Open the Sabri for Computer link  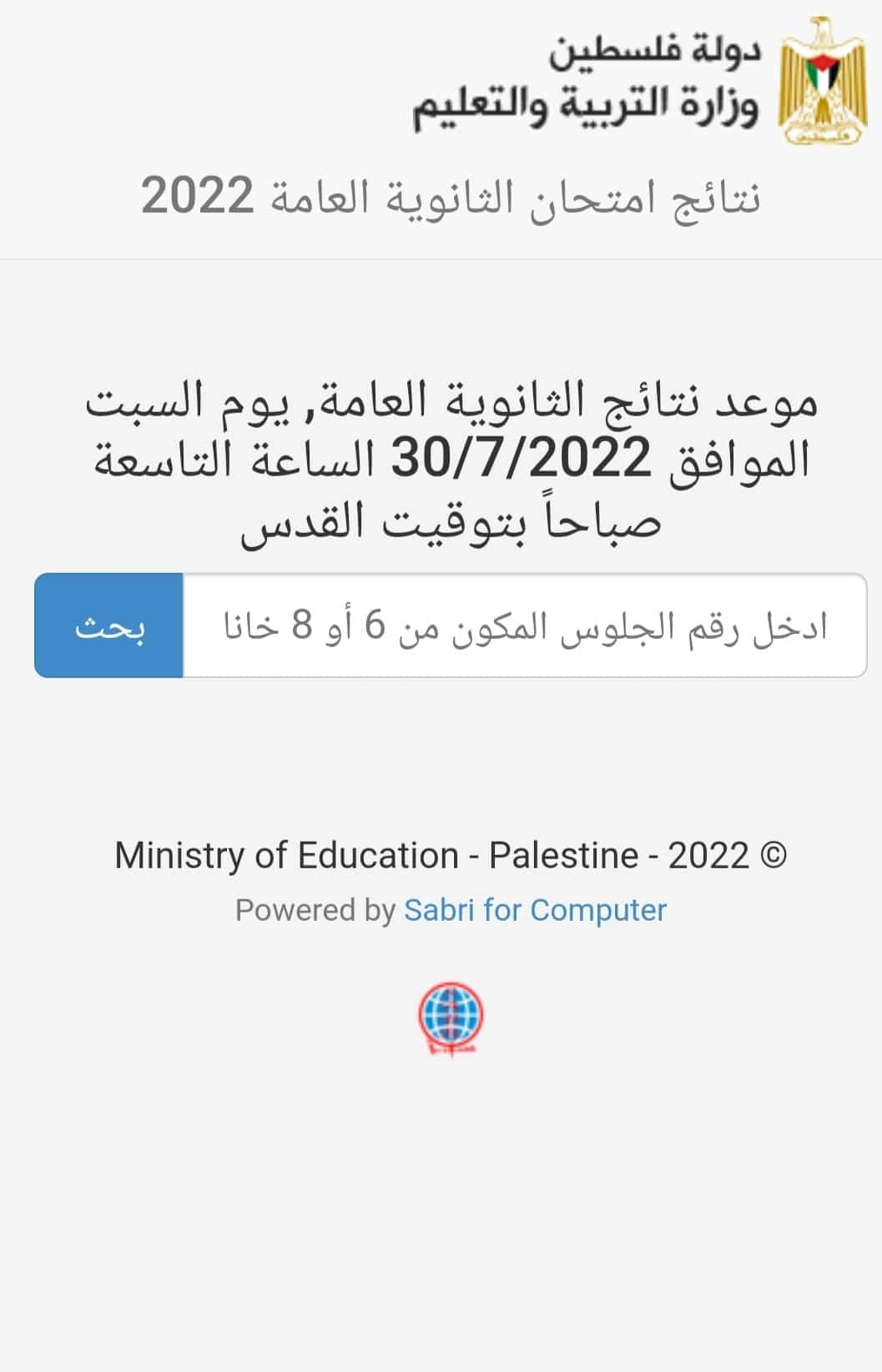click(x=535, y=910)
